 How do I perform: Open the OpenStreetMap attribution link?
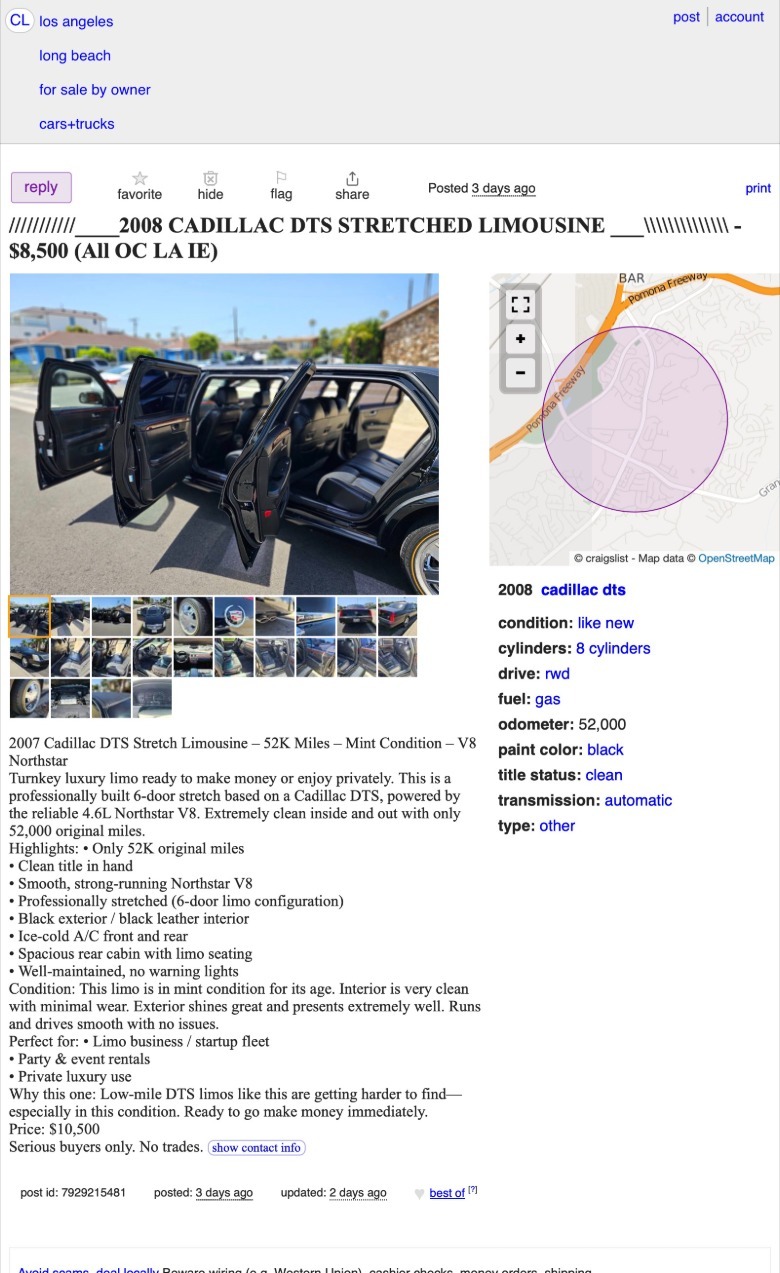coord(736,558)
